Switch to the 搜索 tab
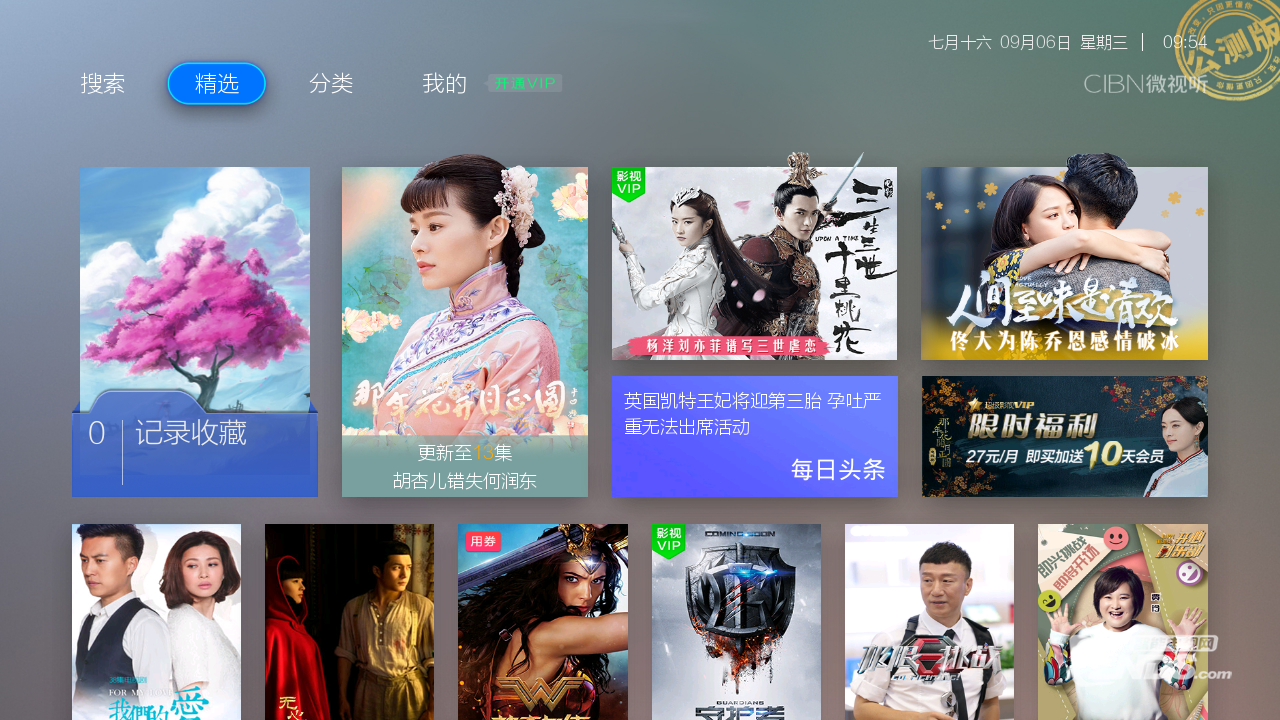1280x720 pixels. (103, 84)
